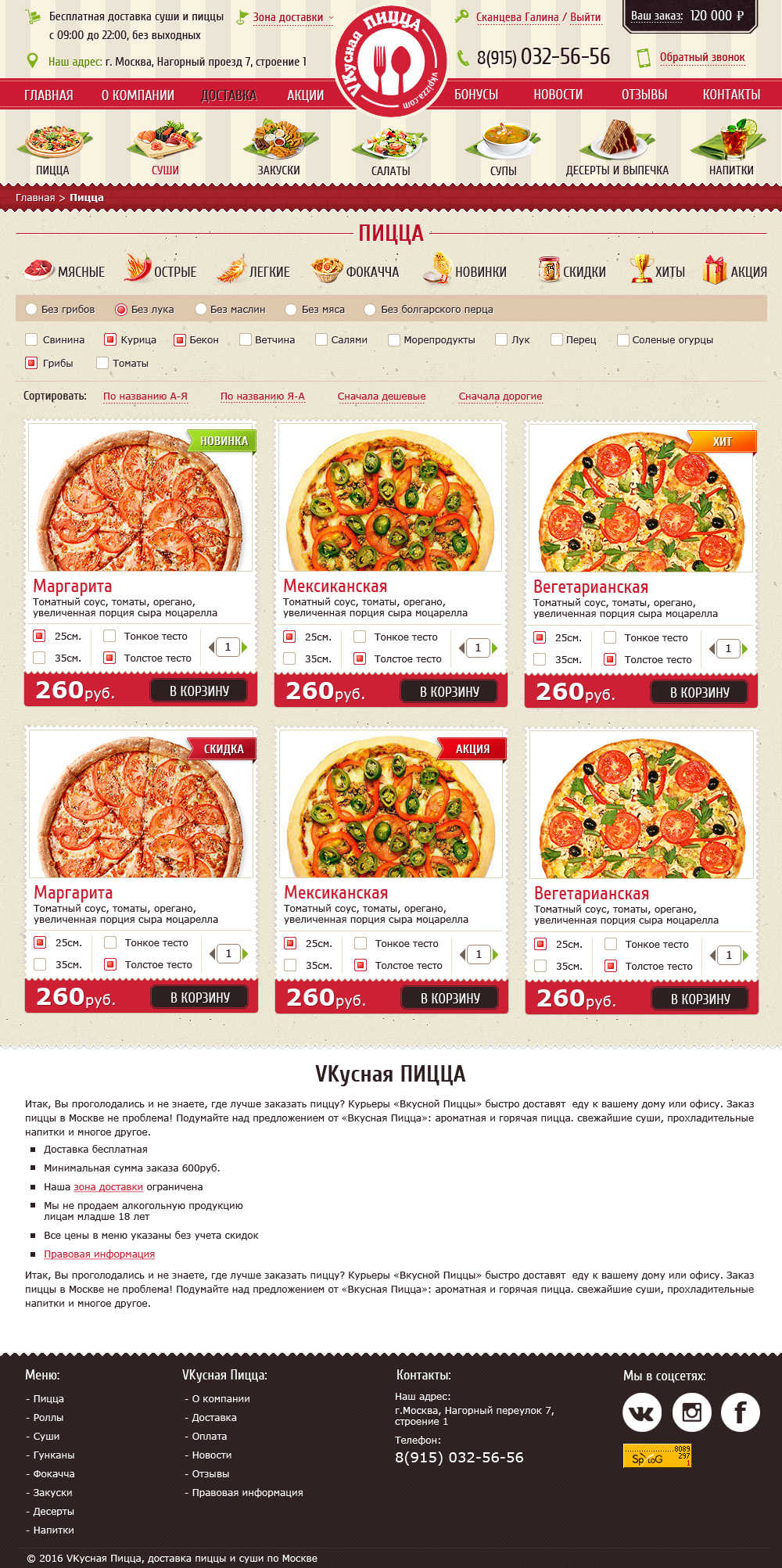The image size is (782, 1568).
Task: Go to the КОНТАКТЫ page
Action: click(731, 95)
